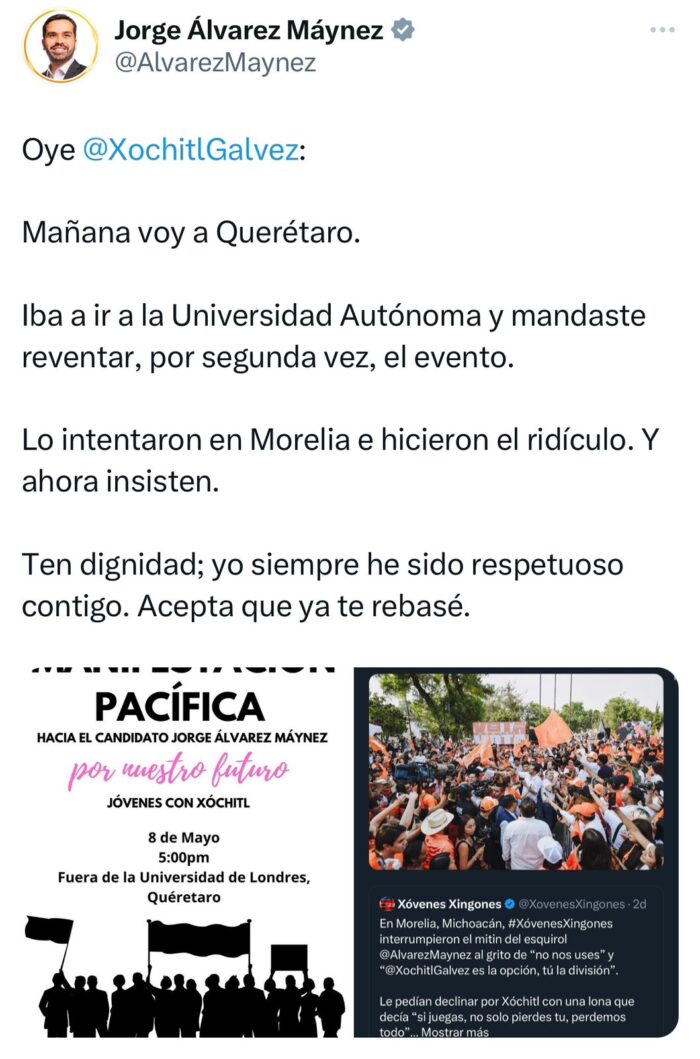The width and height of the screenshot is (700, 1059).
Task: Tap the Jorge Álvarez Máynez display name
Action: coord(249,30)
